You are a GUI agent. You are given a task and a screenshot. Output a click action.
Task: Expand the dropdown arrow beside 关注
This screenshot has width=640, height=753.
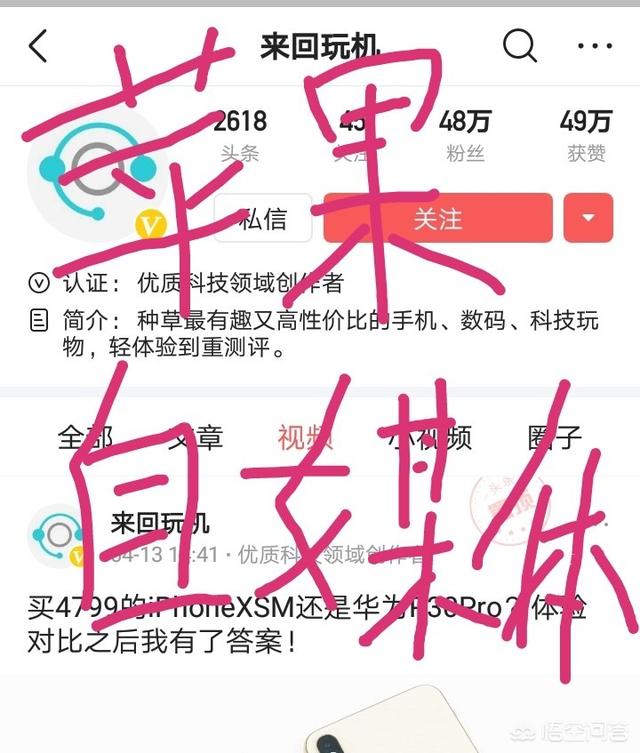coord(588,219)
